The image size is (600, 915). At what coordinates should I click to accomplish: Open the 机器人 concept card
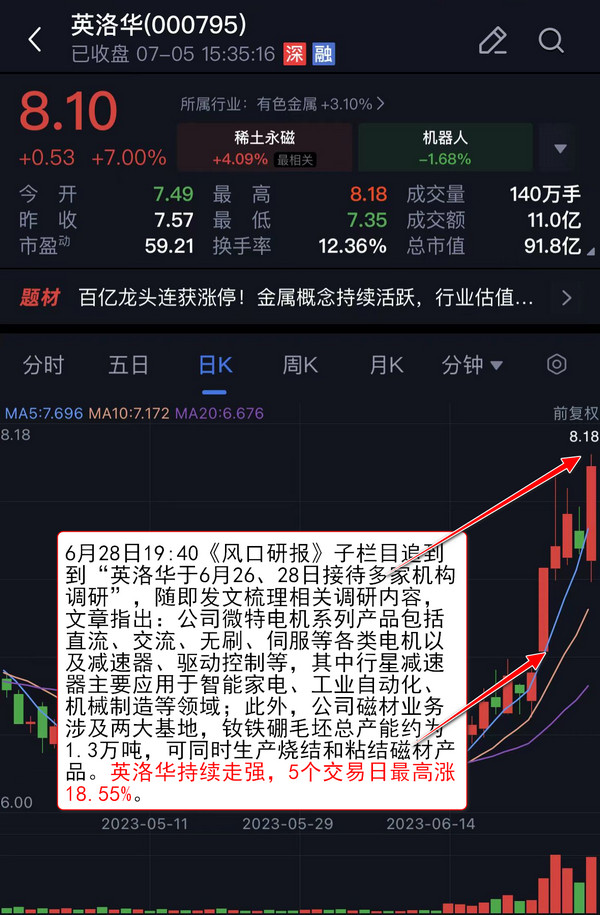[x=445, y=148]
